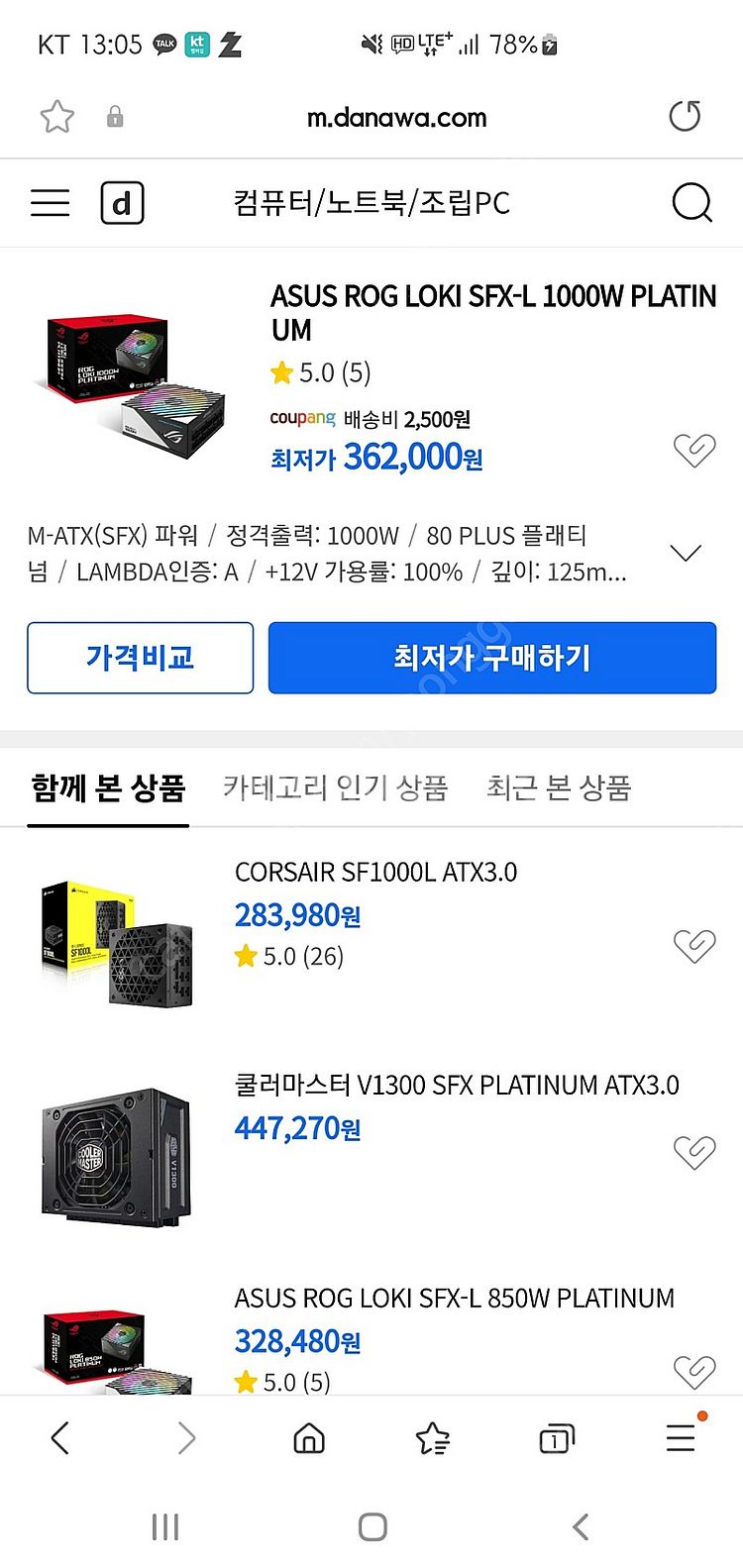The image size is (743, 1568).
Task: Switch to the 카테고리 인기 상품 tab
Action: pyautogui.click(x=335, y=788)
